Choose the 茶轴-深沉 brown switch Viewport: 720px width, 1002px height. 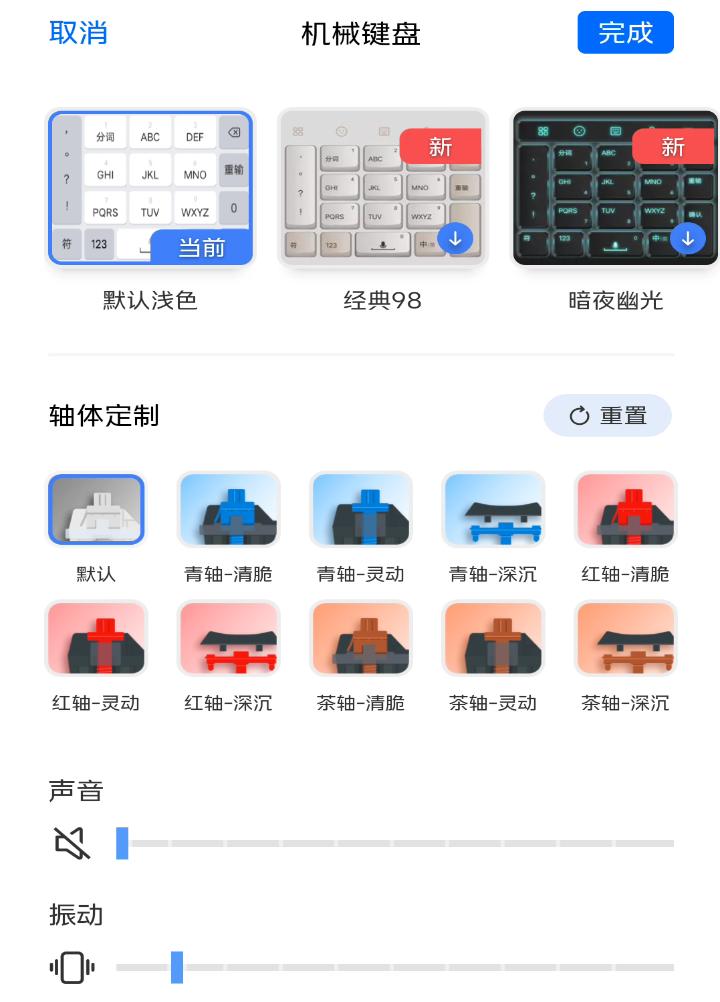[625, 638]
